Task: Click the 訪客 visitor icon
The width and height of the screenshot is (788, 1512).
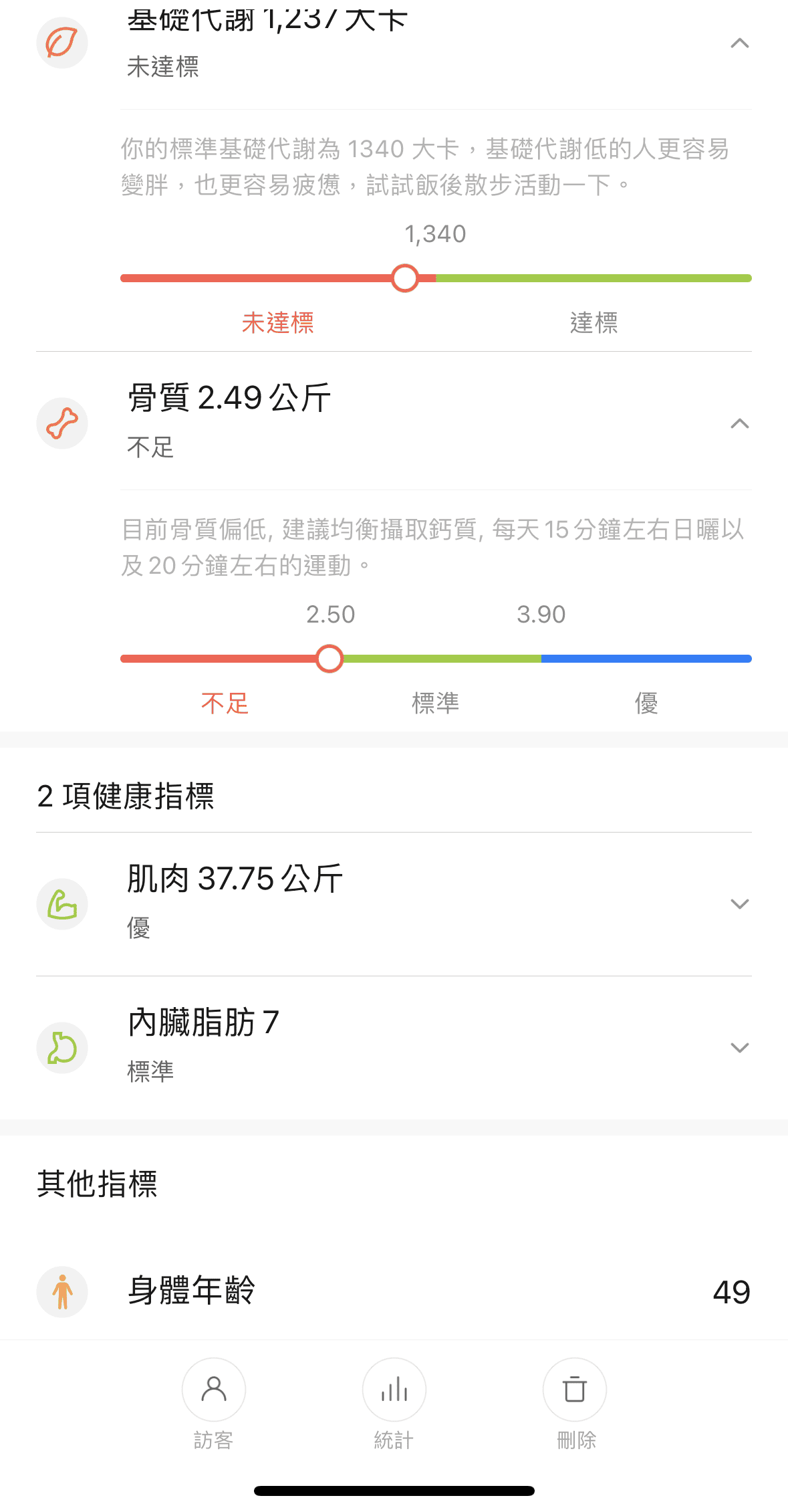Action: point(213,1389)
